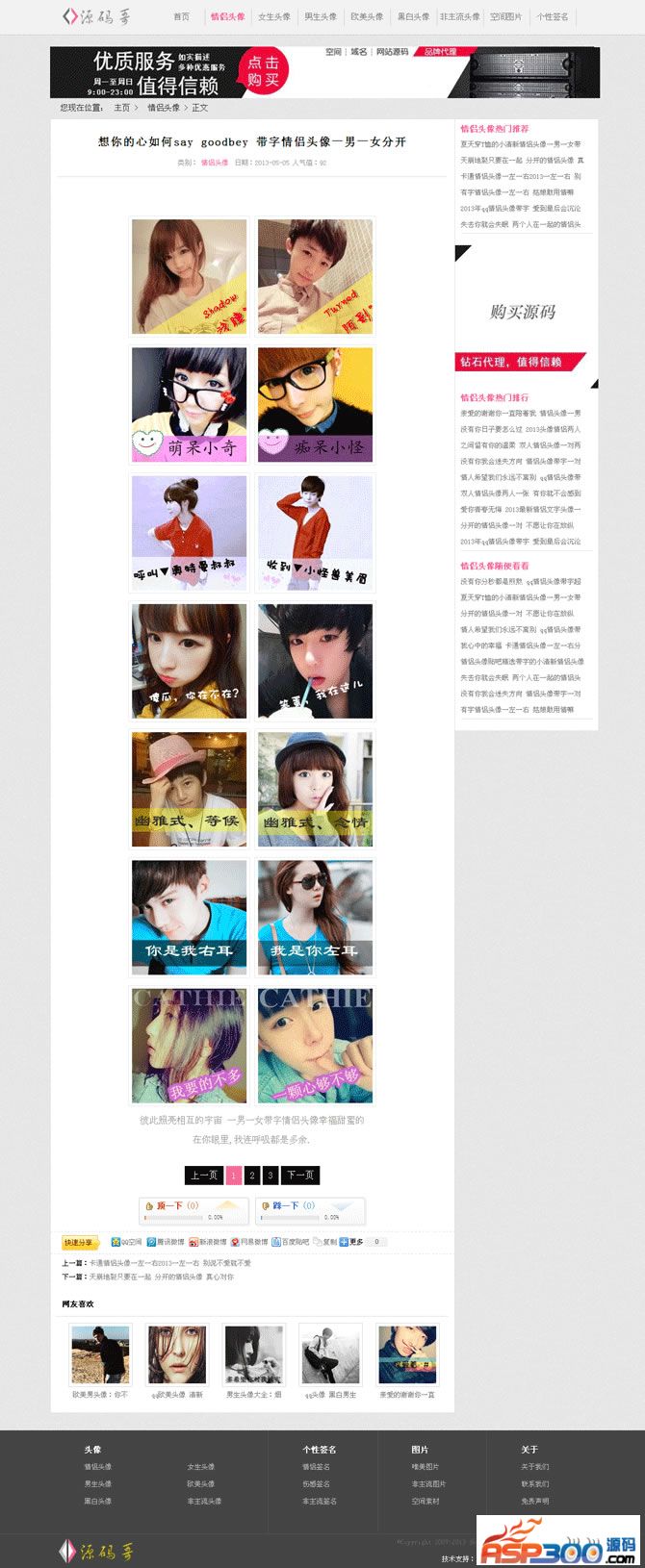Go to page 2 of the article
Screen dimensions: 645x1568
tap(252, 1175)
